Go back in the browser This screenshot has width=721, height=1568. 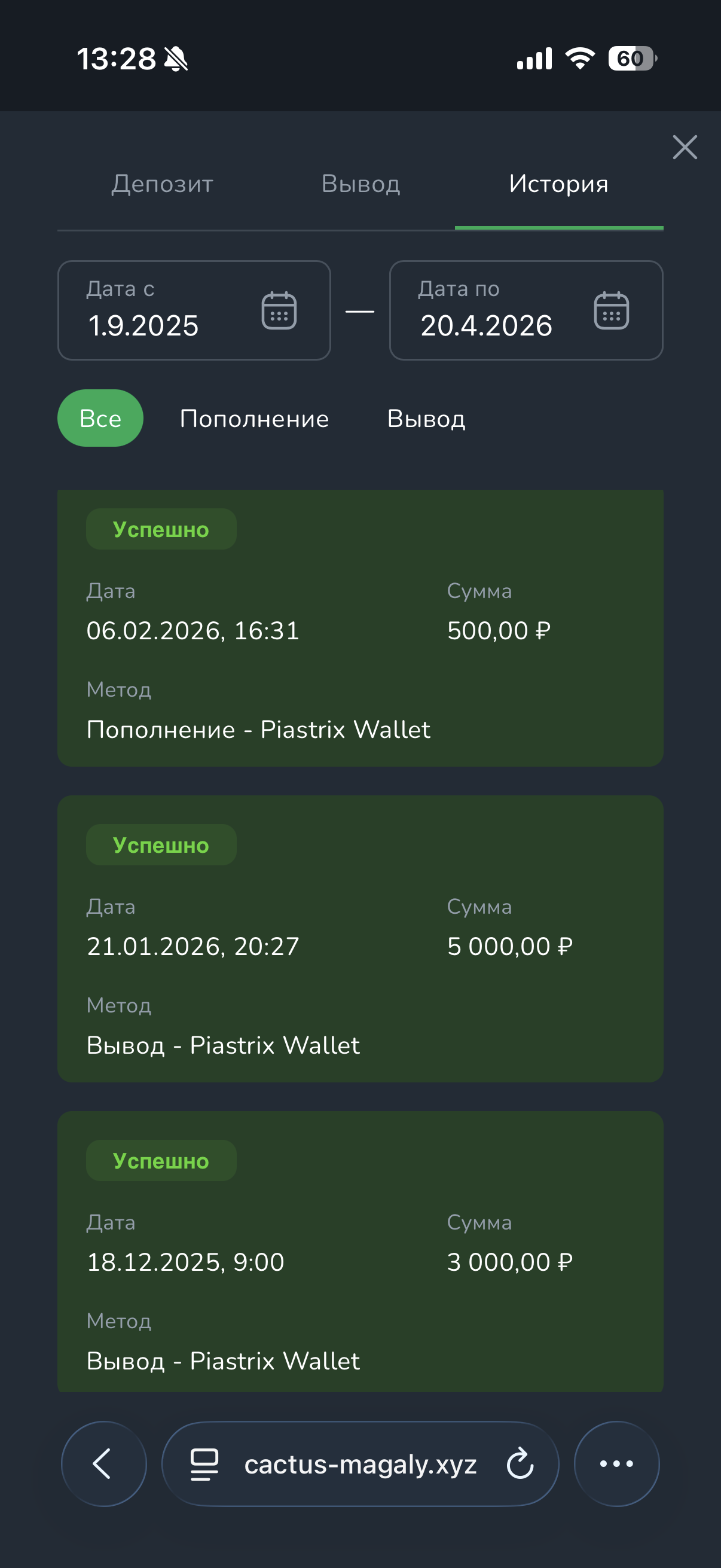coord(103,1464)
